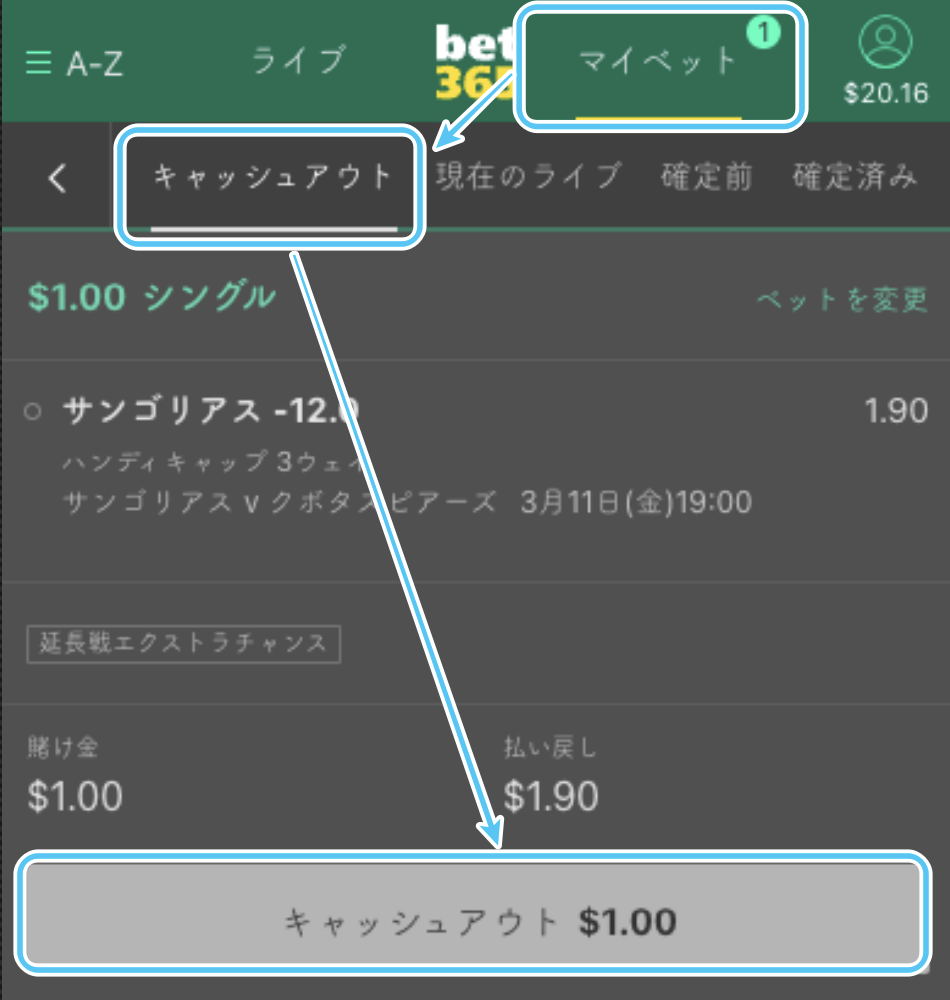The height and width of the screenshot is (1000, 950).
Task: Open the マイベット tab
Action: click(x=658, y=62)
